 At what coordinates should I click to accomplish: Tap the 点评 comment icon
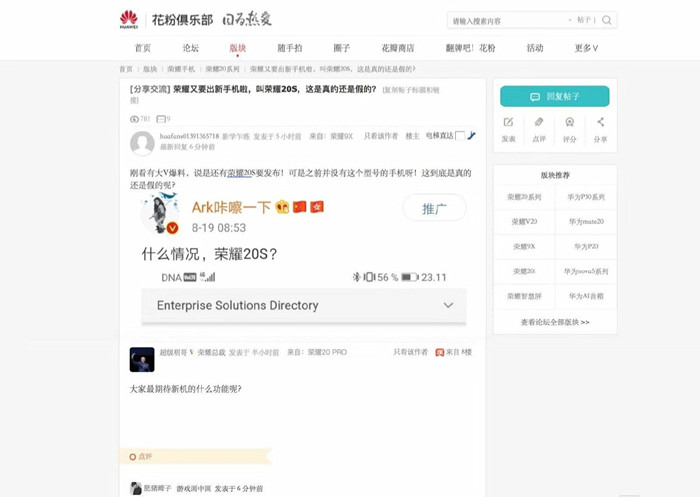(x=539, y=128)
